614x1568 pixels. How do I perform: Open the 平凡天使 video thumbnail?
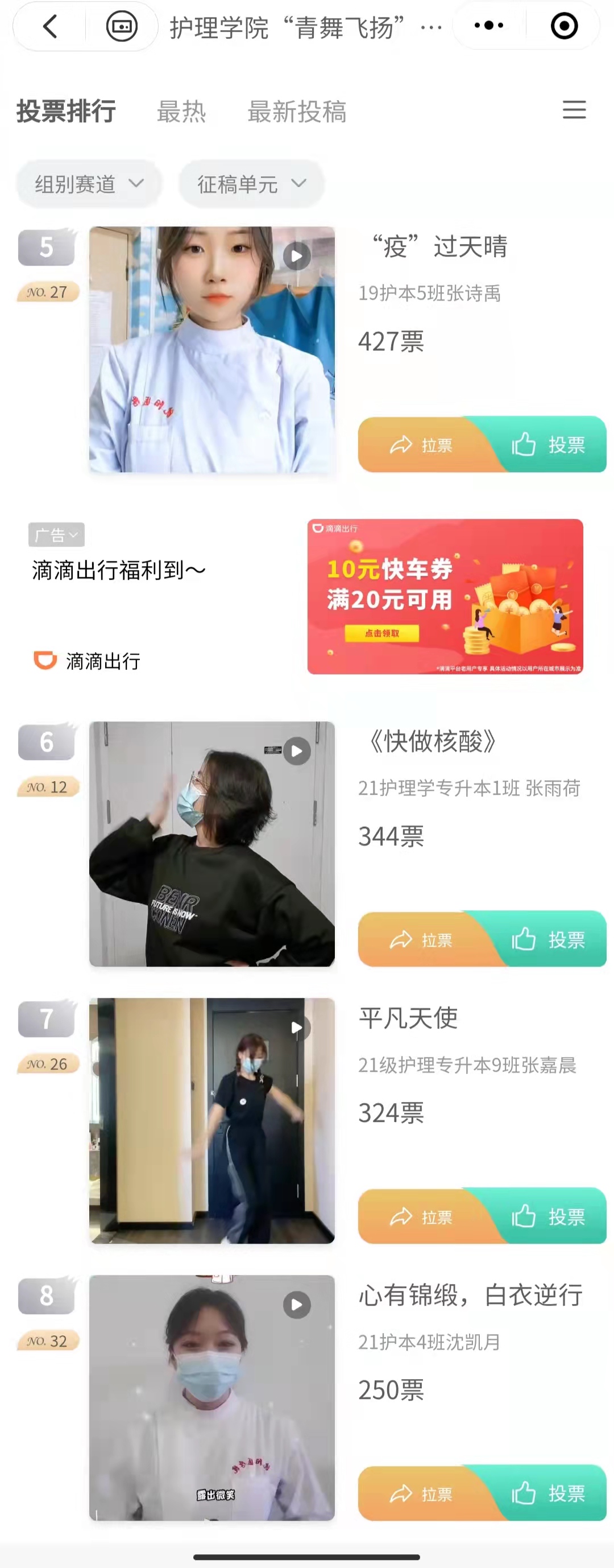pyautogui.click(x=211, y=1120)
